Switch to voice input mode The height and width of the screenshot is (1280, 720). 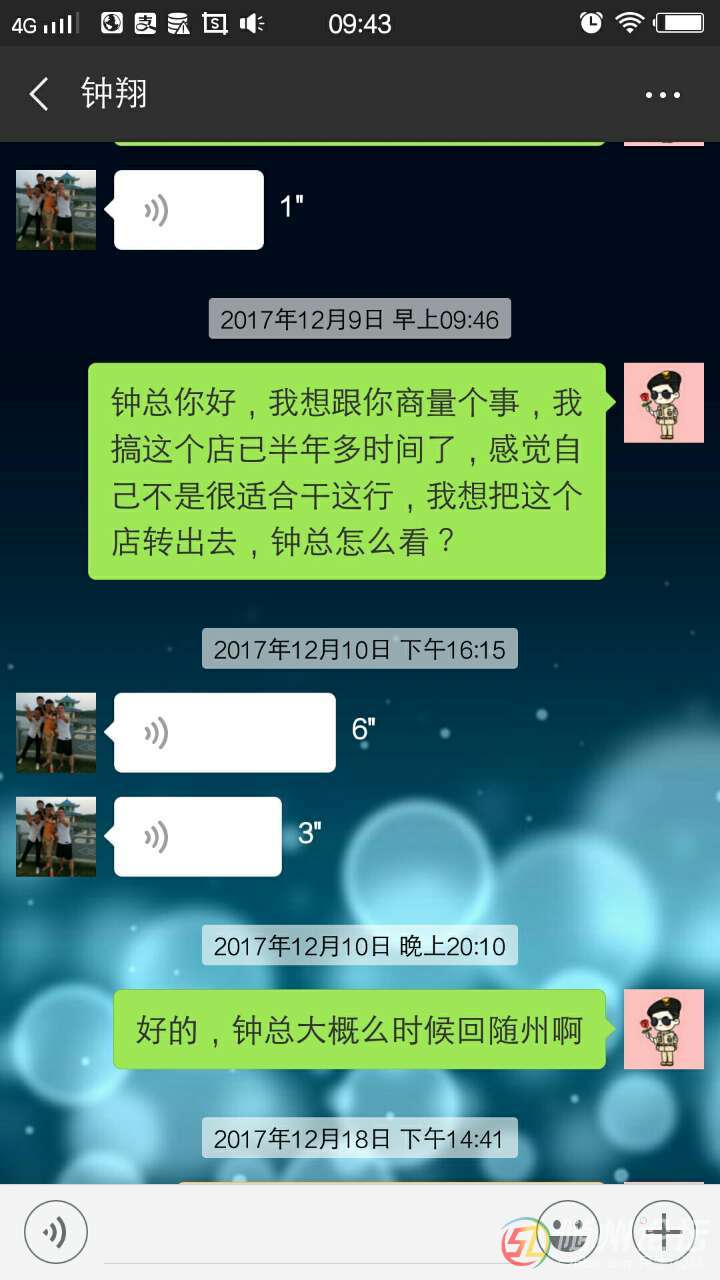tap(56, 1232)
